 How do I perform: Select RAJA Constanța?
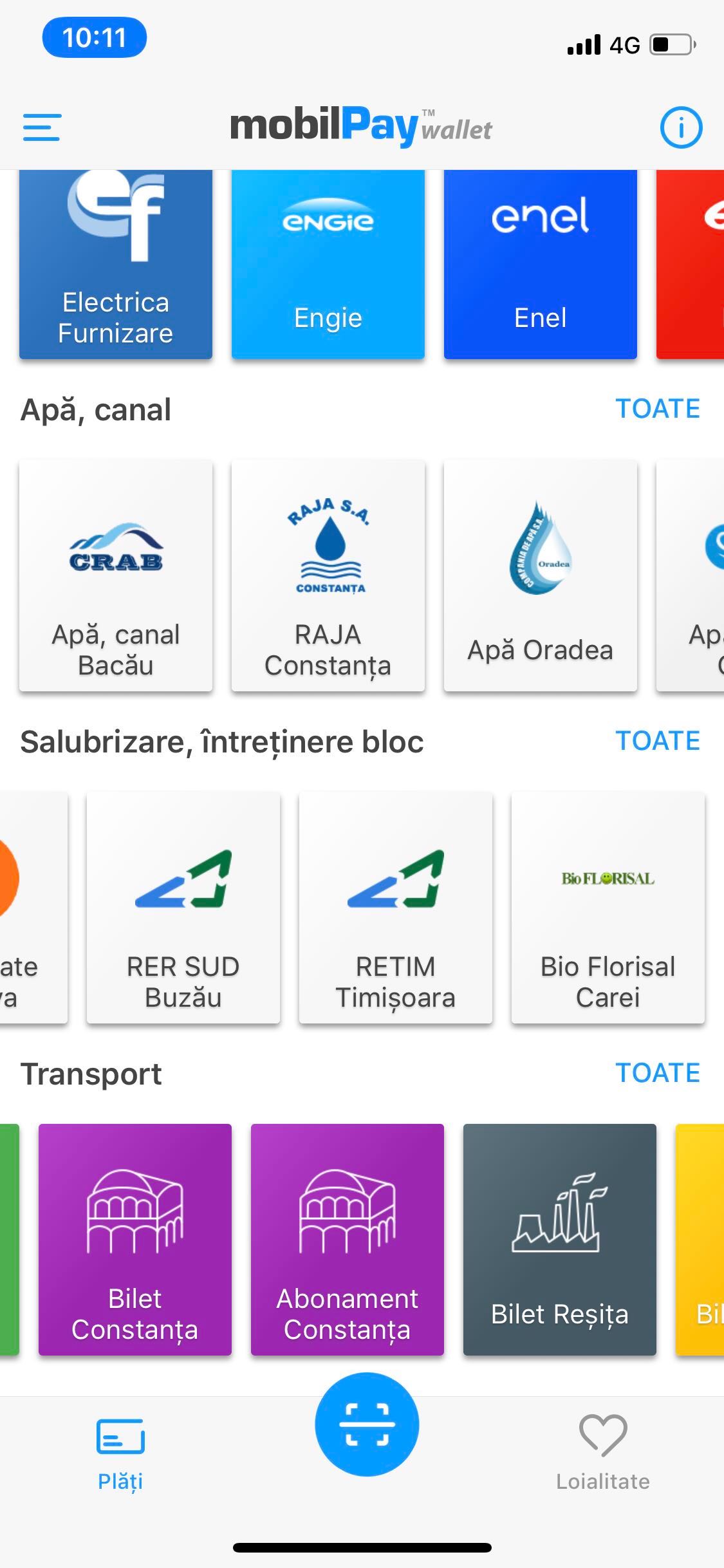coord(328,575)
